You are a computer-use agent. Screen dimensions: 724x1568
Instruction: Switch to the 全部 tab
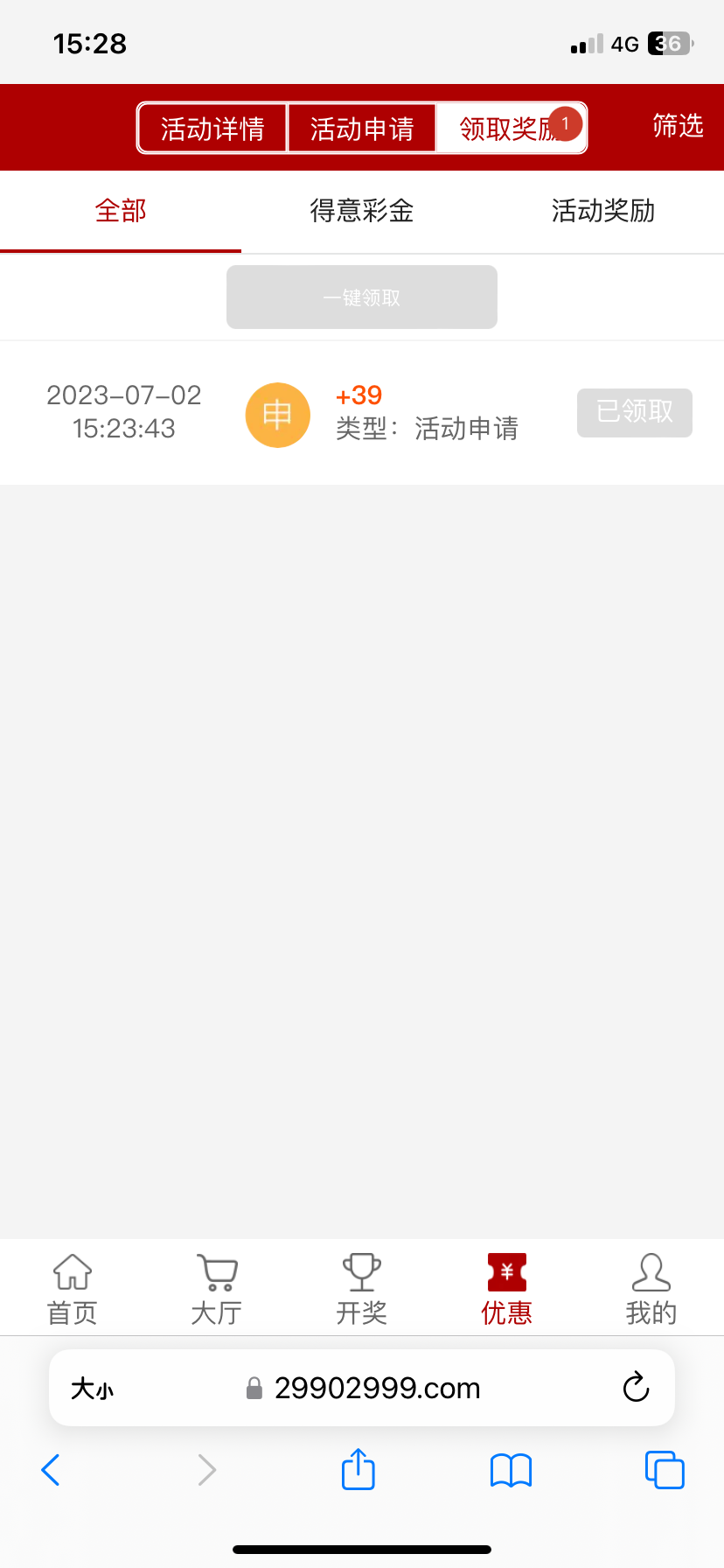(121, 211)
